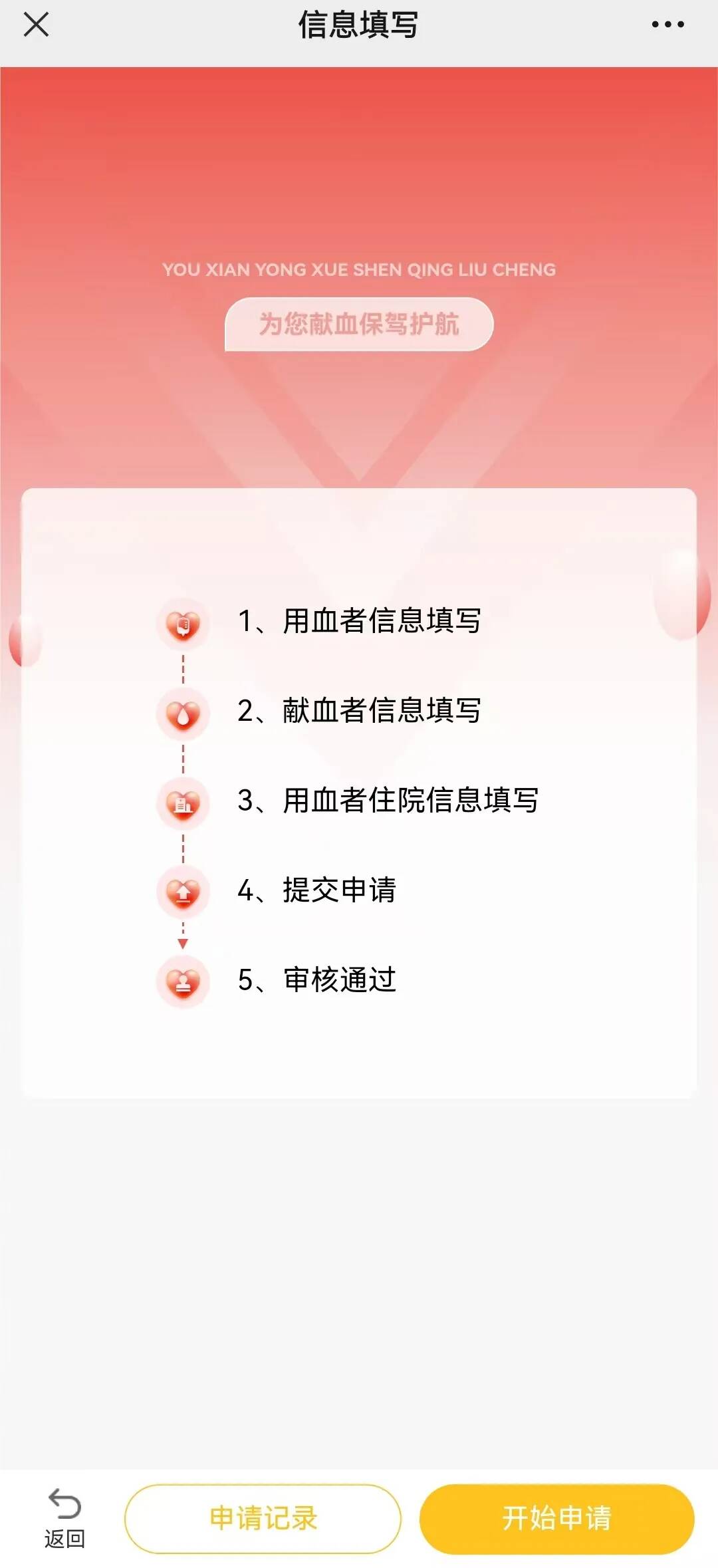Start the application with 开始申请
Screen dimensions: 718x1568
pos(556,1518)
